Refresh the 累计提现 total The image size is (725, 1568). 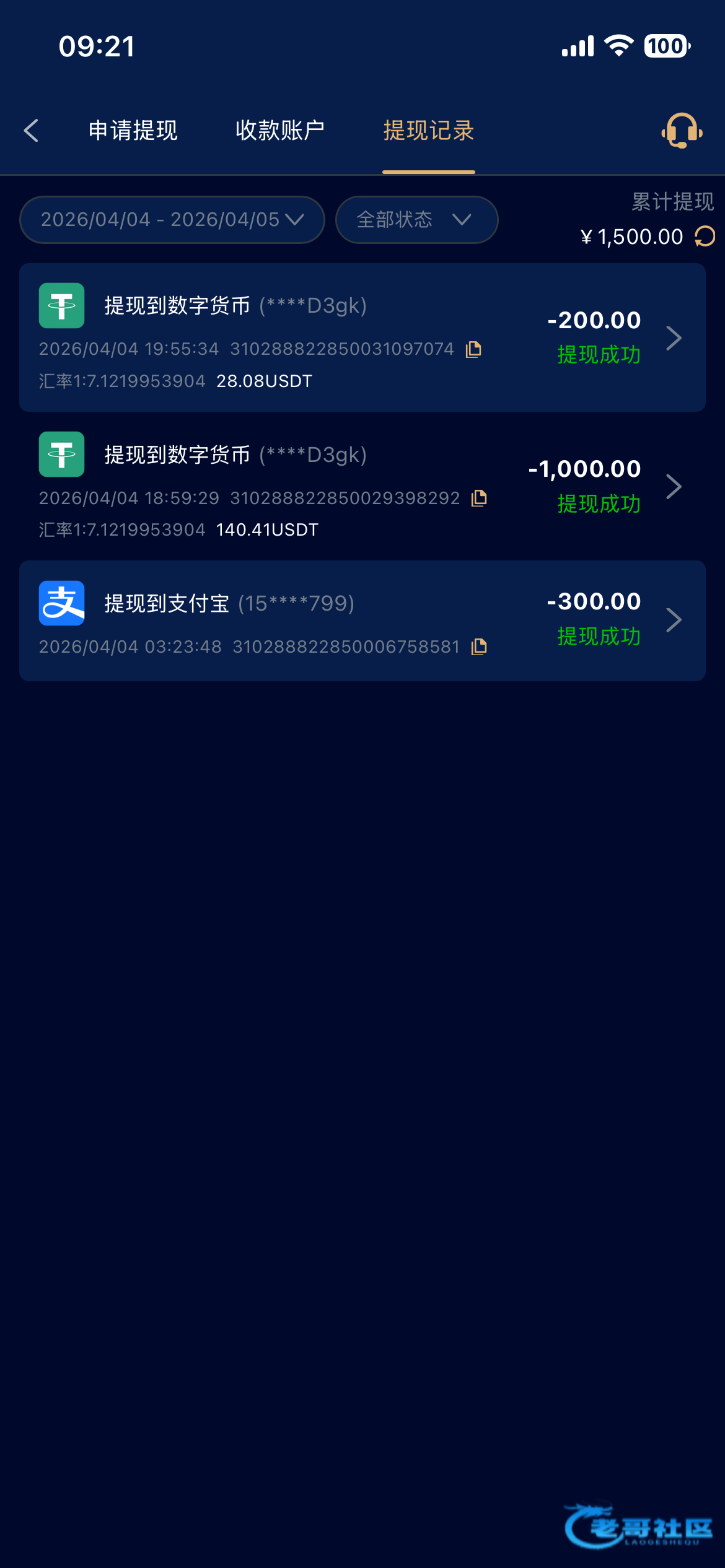(x=705, y=237)
